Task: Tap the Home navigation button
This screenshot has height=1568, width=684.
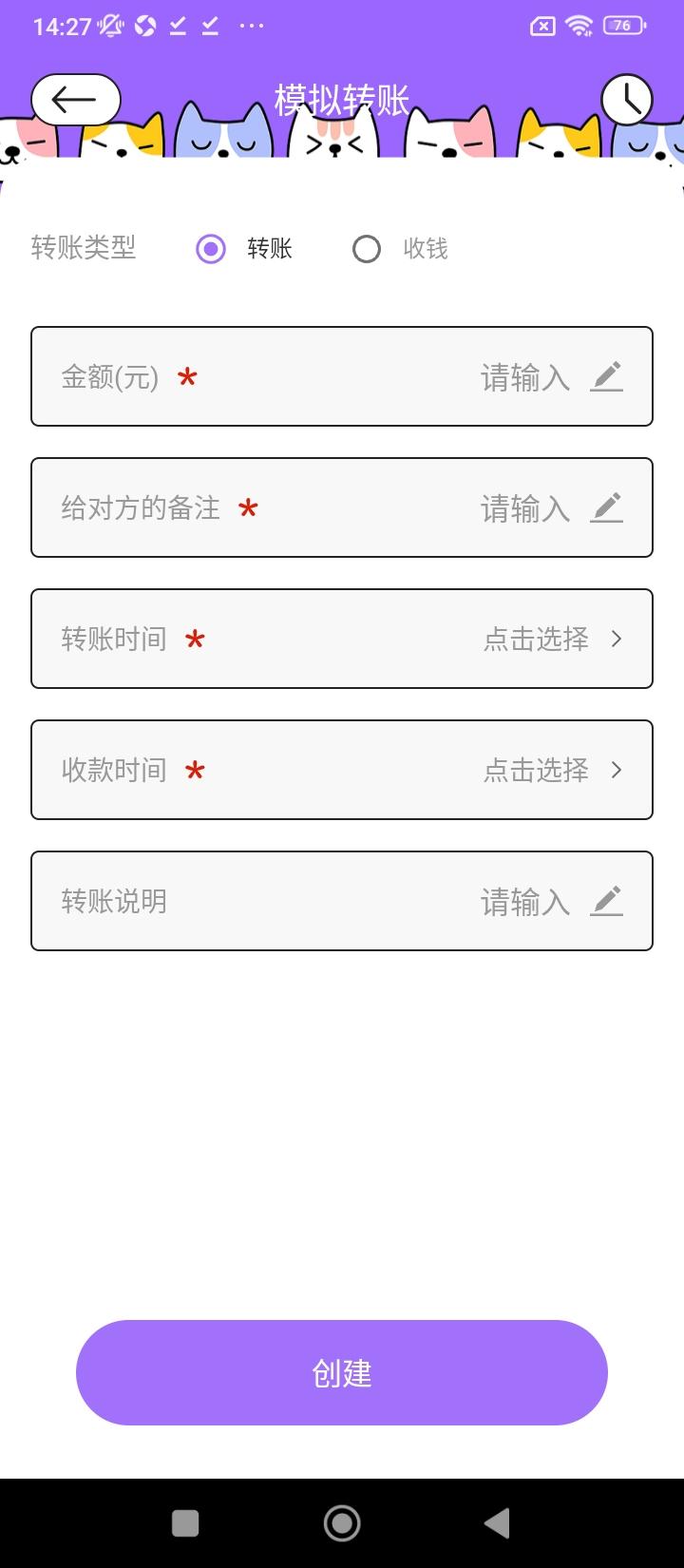Action: (x=342, y=1521)
